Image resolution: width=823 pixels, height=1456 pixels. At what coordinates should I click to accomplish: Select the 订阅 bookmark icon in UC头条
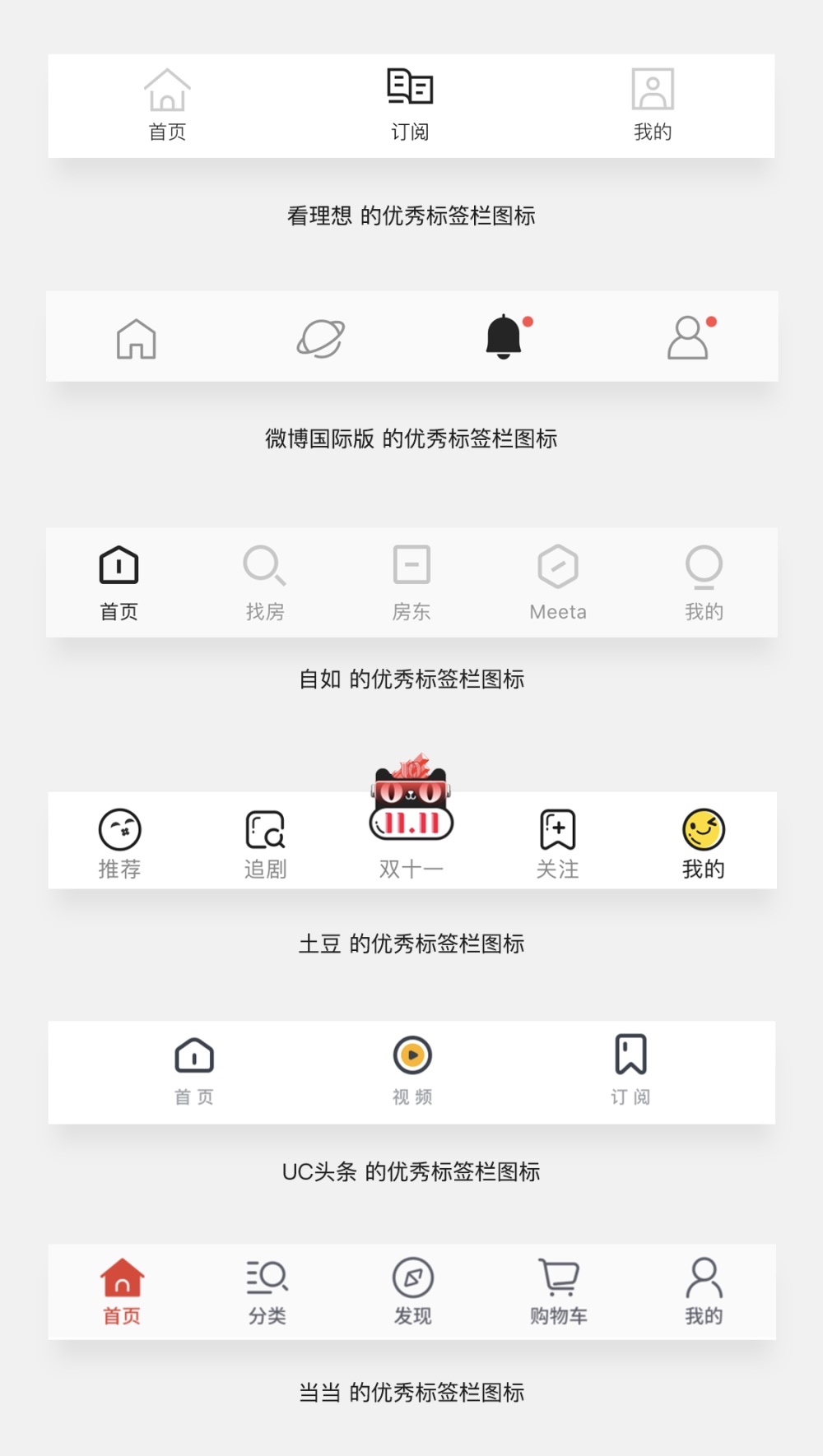[630, 1059]
